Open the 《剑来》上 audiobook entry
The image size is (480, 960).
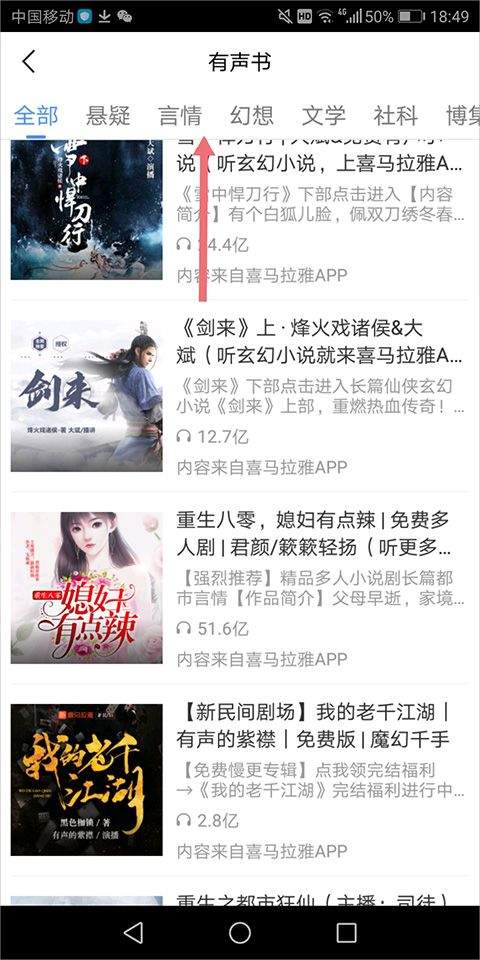point(240,396)
